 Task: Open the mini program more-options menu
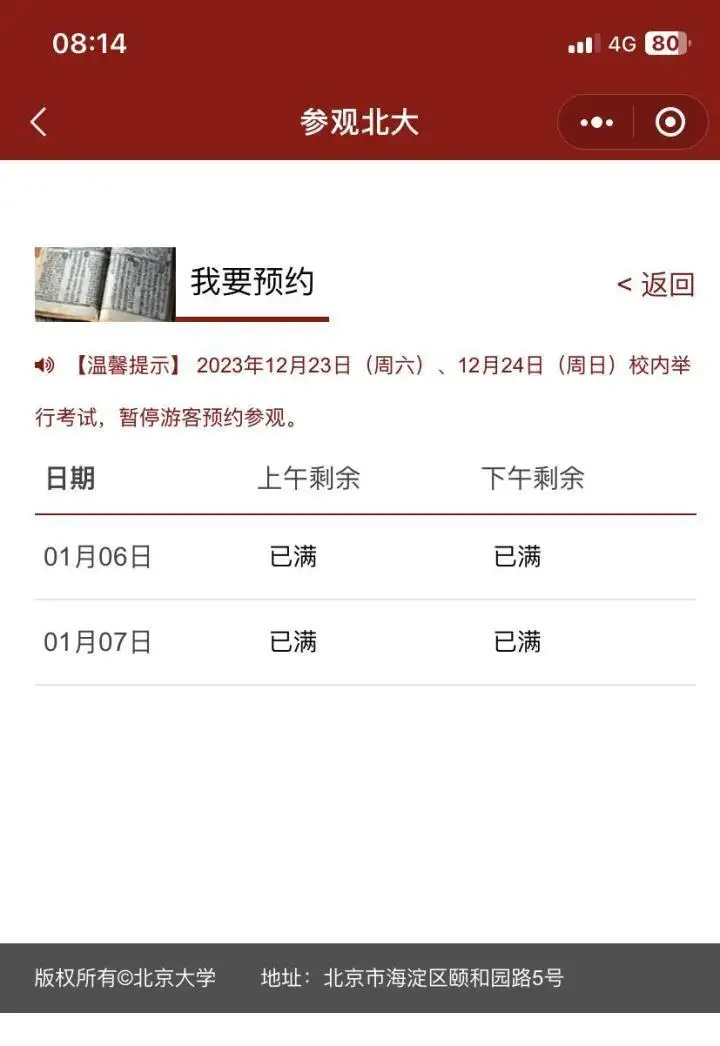597,122
